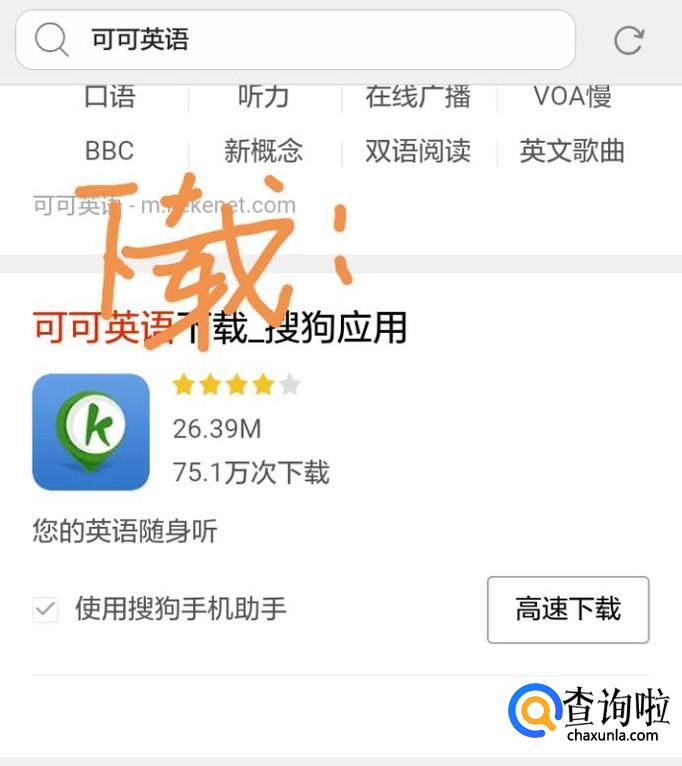Open the 英文歌曲 link
The image size is (682, 766).
(x=572, y=151)
